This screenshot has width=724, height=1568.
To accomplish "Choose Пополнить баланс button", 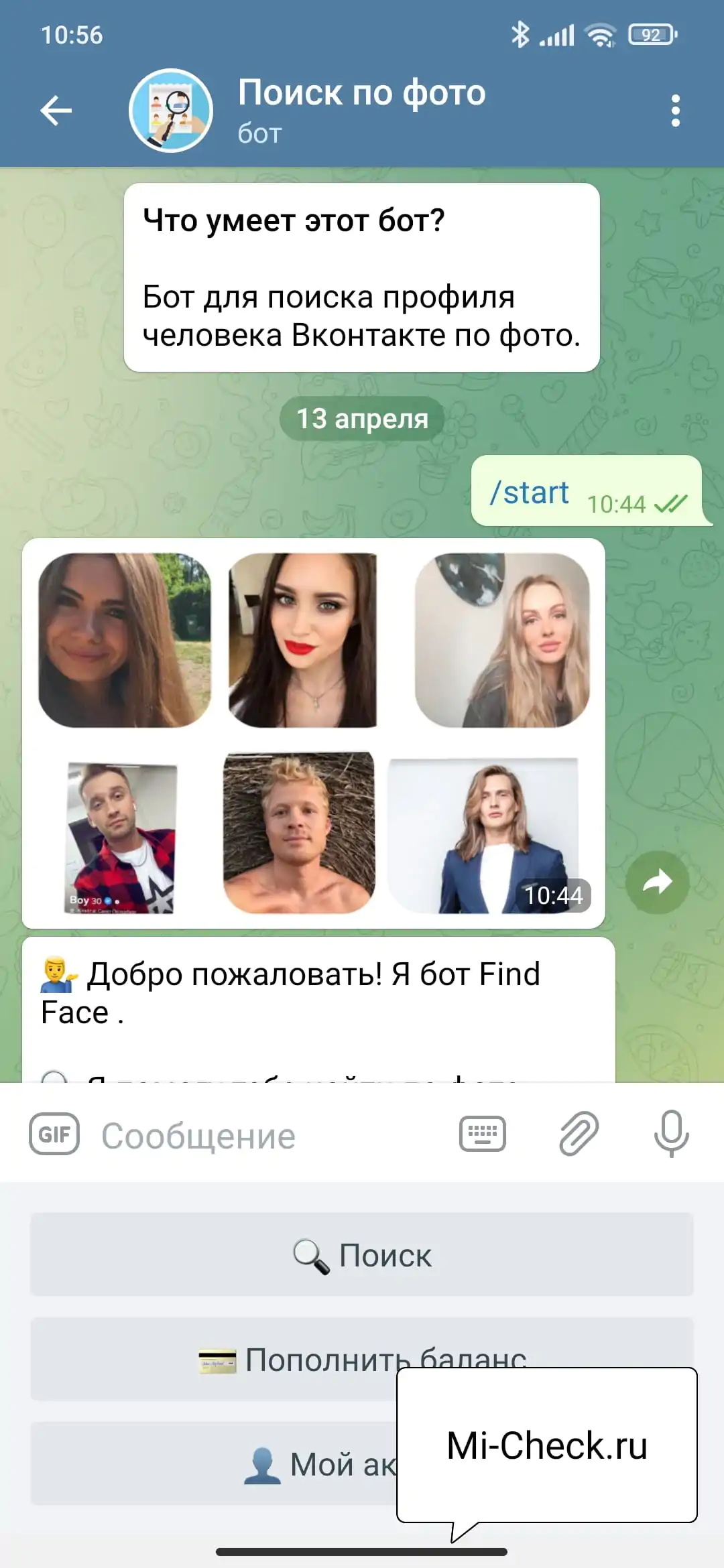I will click(x=215, y=1360).
